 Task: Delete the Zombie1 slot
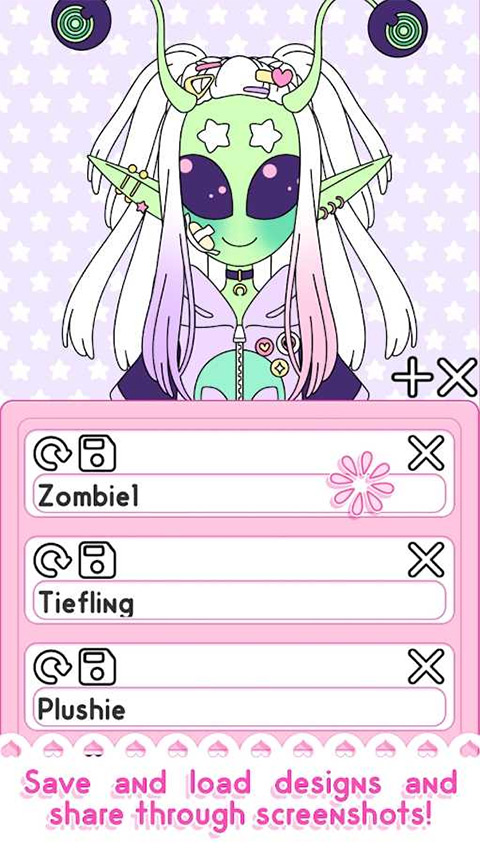tap(426, 453)
